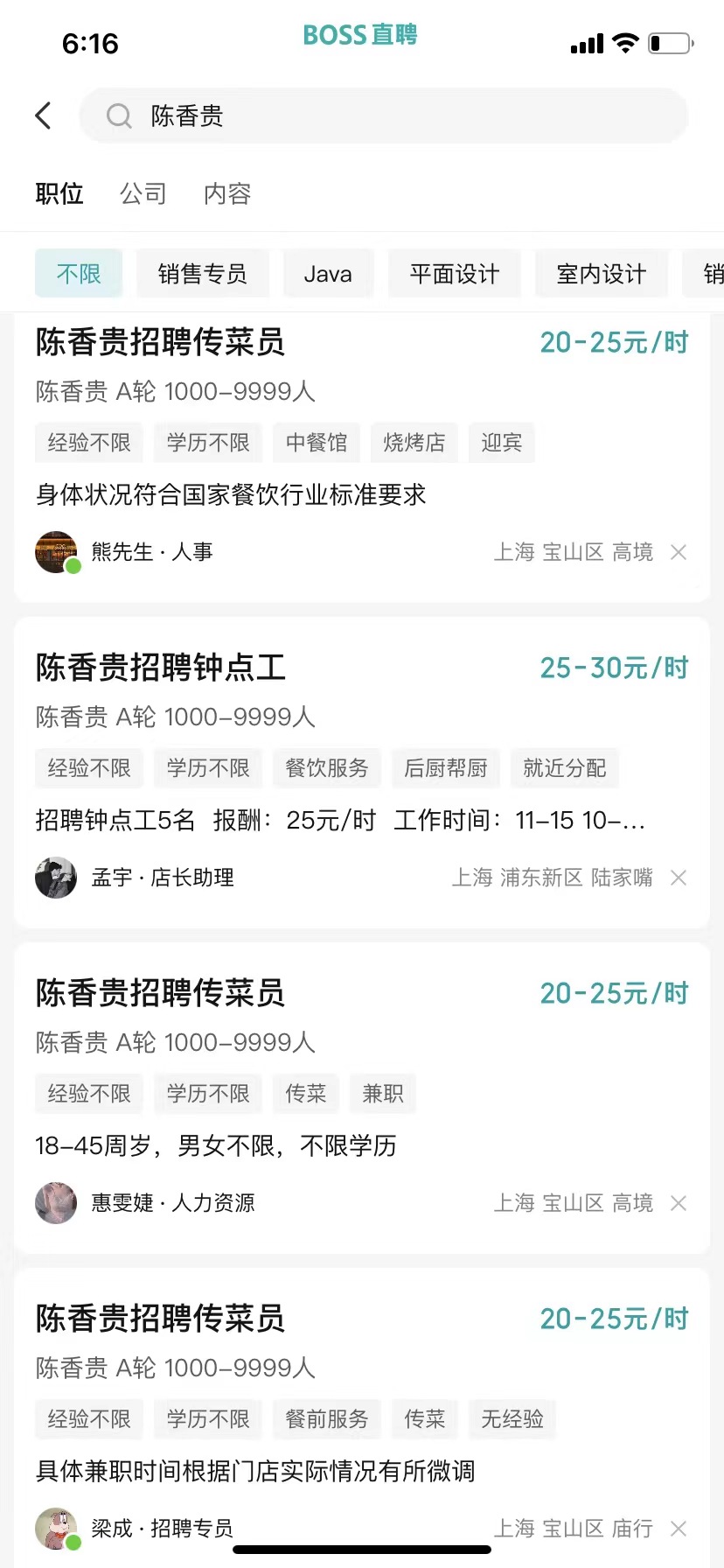Choose the 室内设计 filter chip
724x1568 pixels.
[x=601, y=274]
